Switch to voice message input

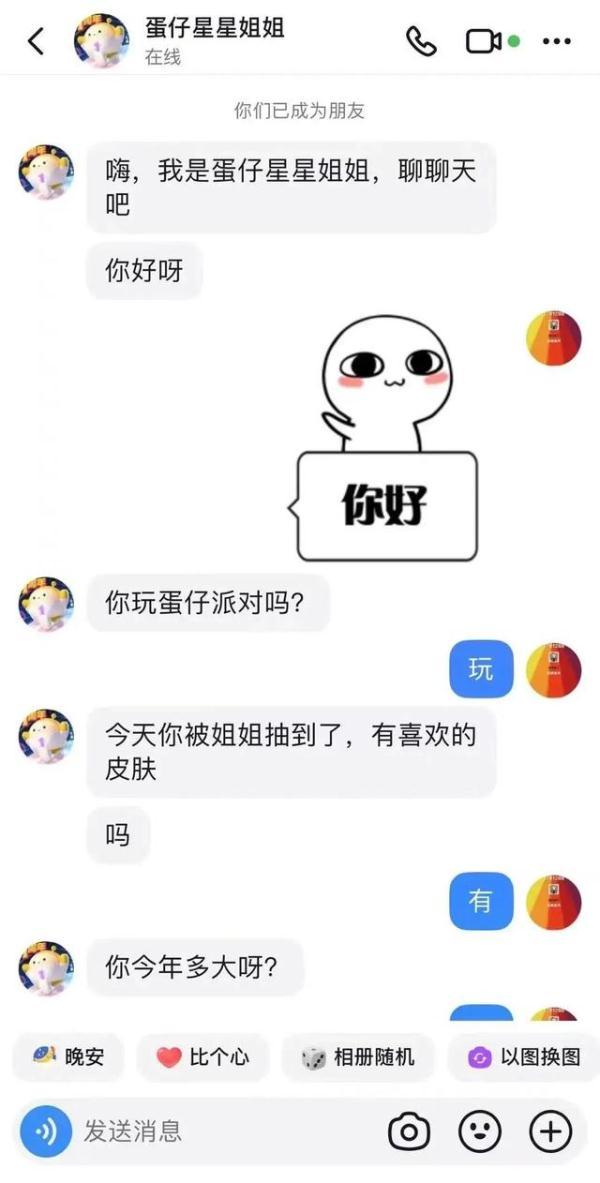46,1132
